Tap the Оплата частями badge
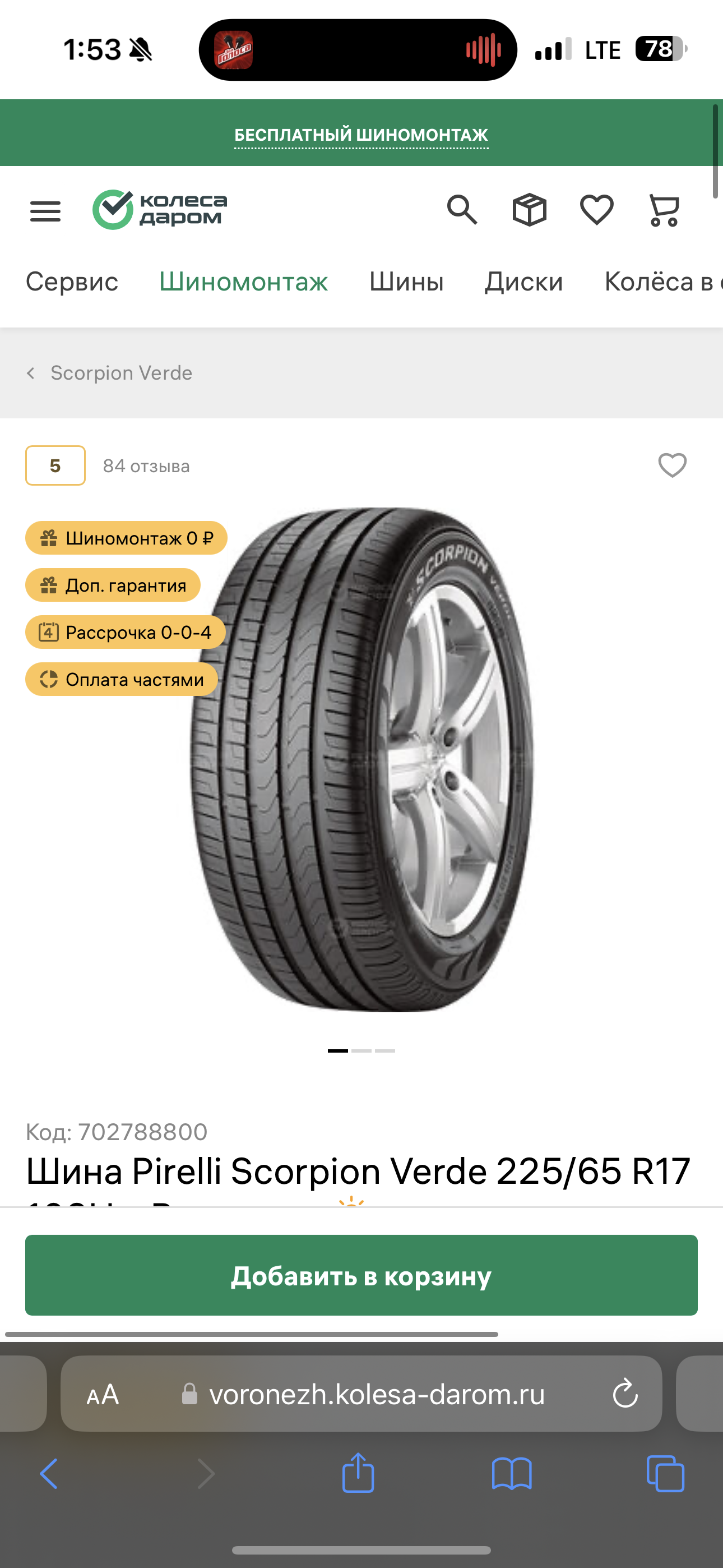 (122, 679)
